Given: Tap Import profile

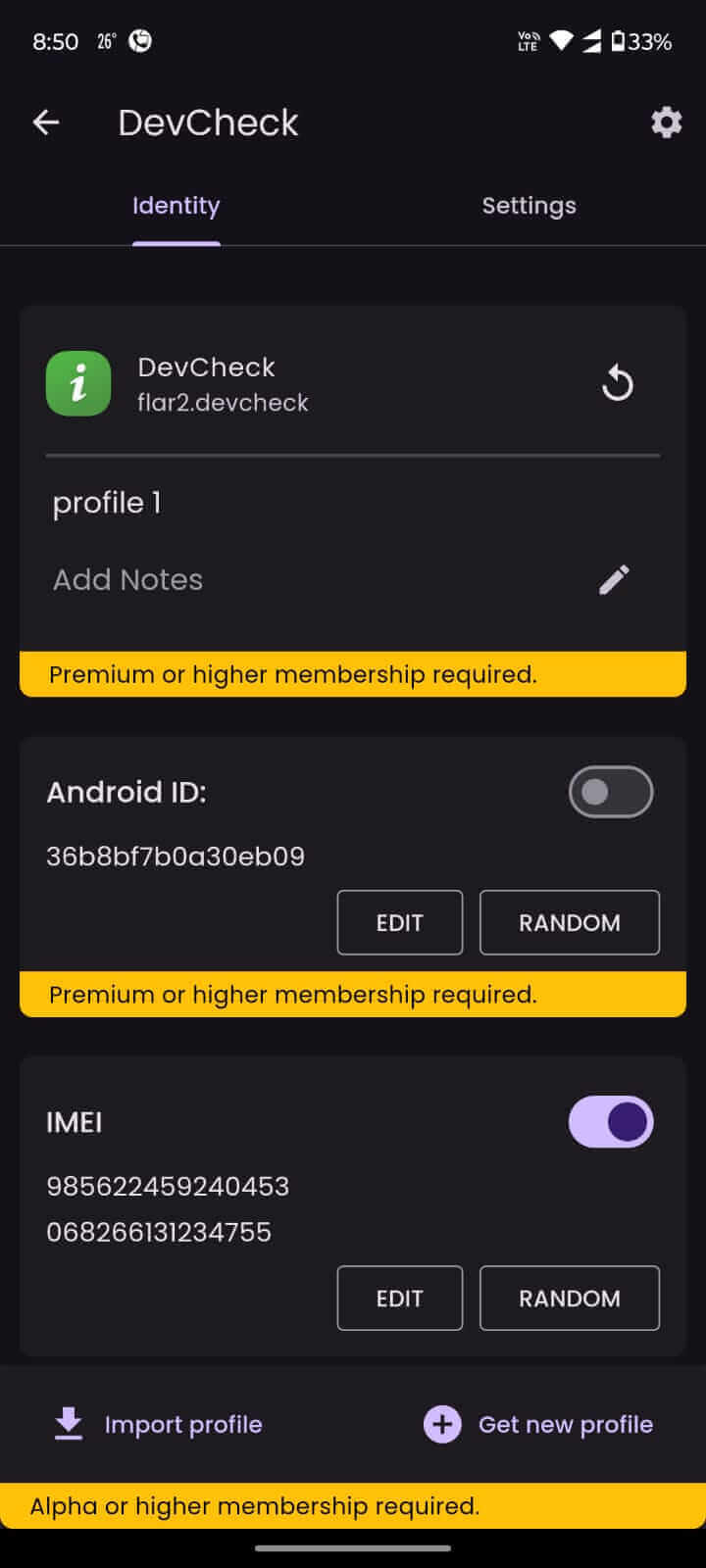Looking at the screenshot, I should [x=159, y=1424].
